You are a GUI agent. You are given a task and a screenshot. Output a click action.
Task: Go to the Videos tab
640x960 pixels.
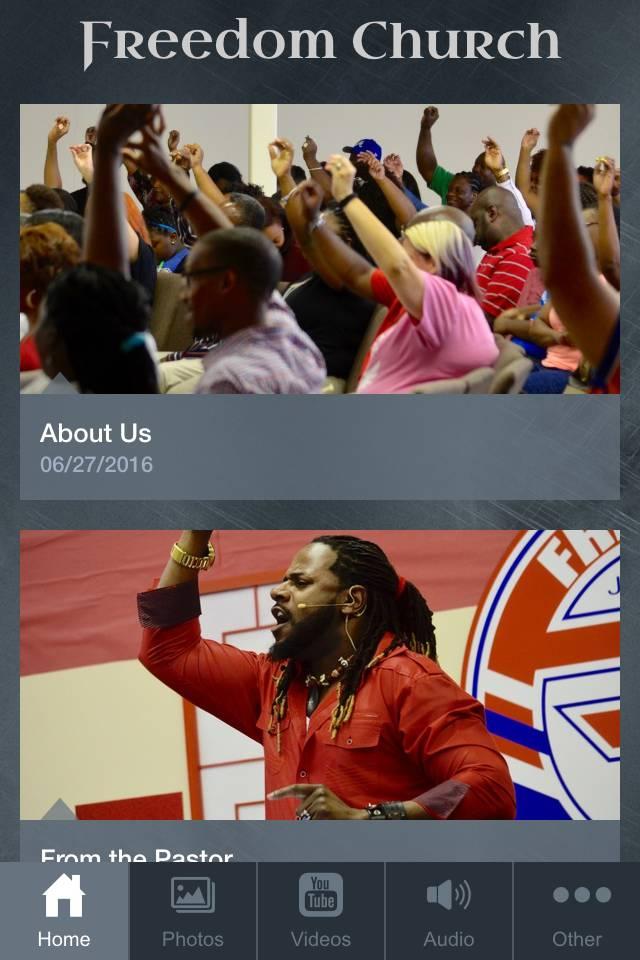tap(321, 911)
